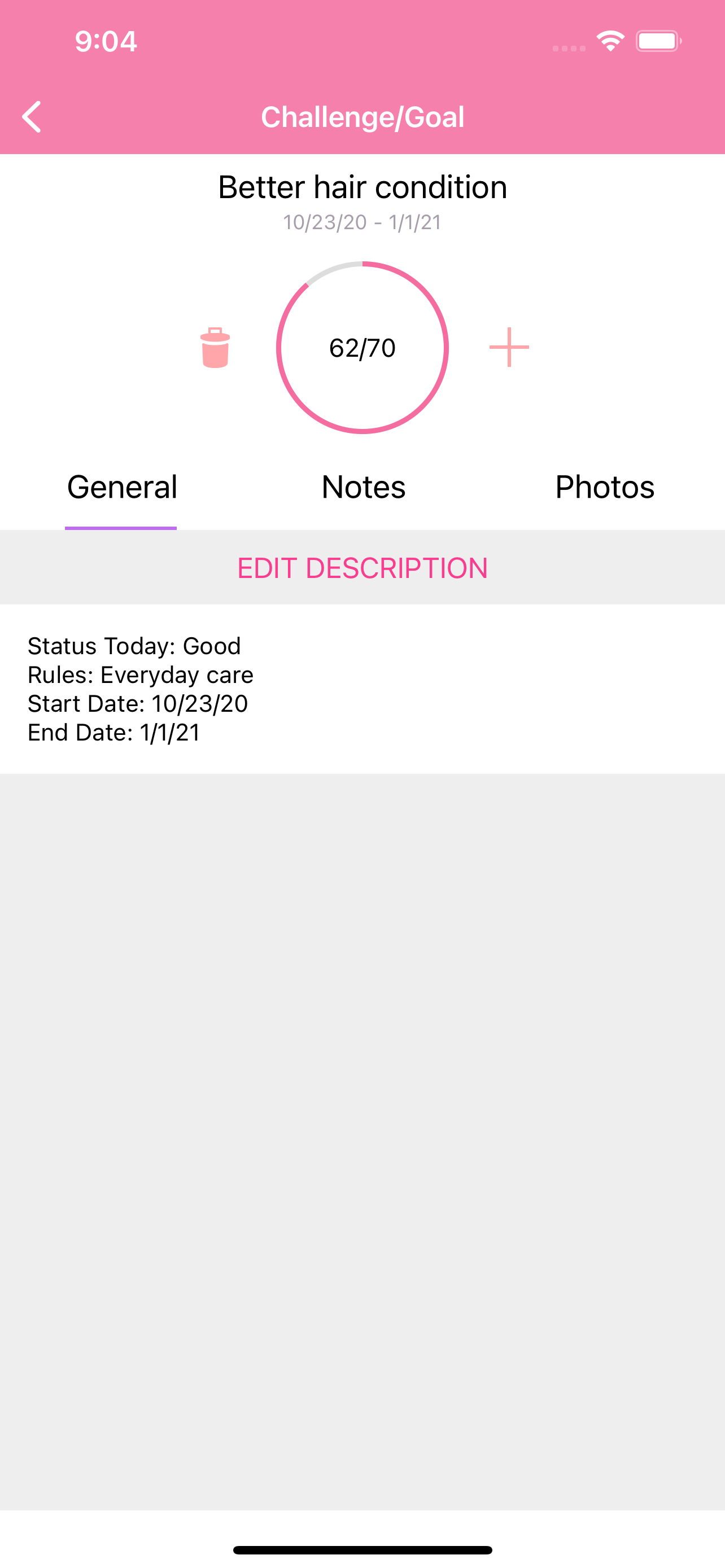This screenshot has width=725, height=1568.
Task: Tap the 'Start Date: 10/23/20' entry
Action: click(138, 704)
